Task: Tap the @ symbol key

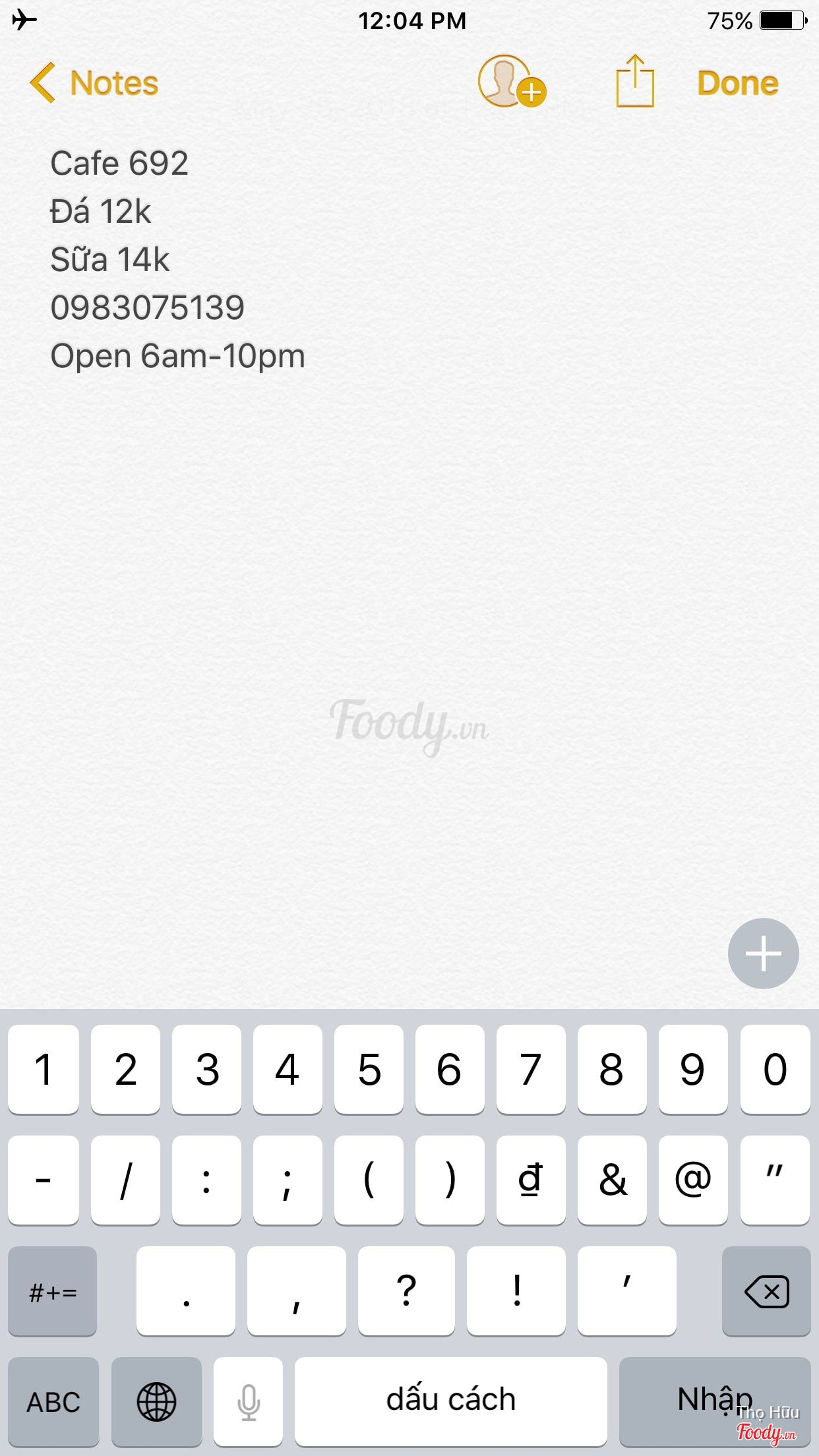Action: point(693,1180)
